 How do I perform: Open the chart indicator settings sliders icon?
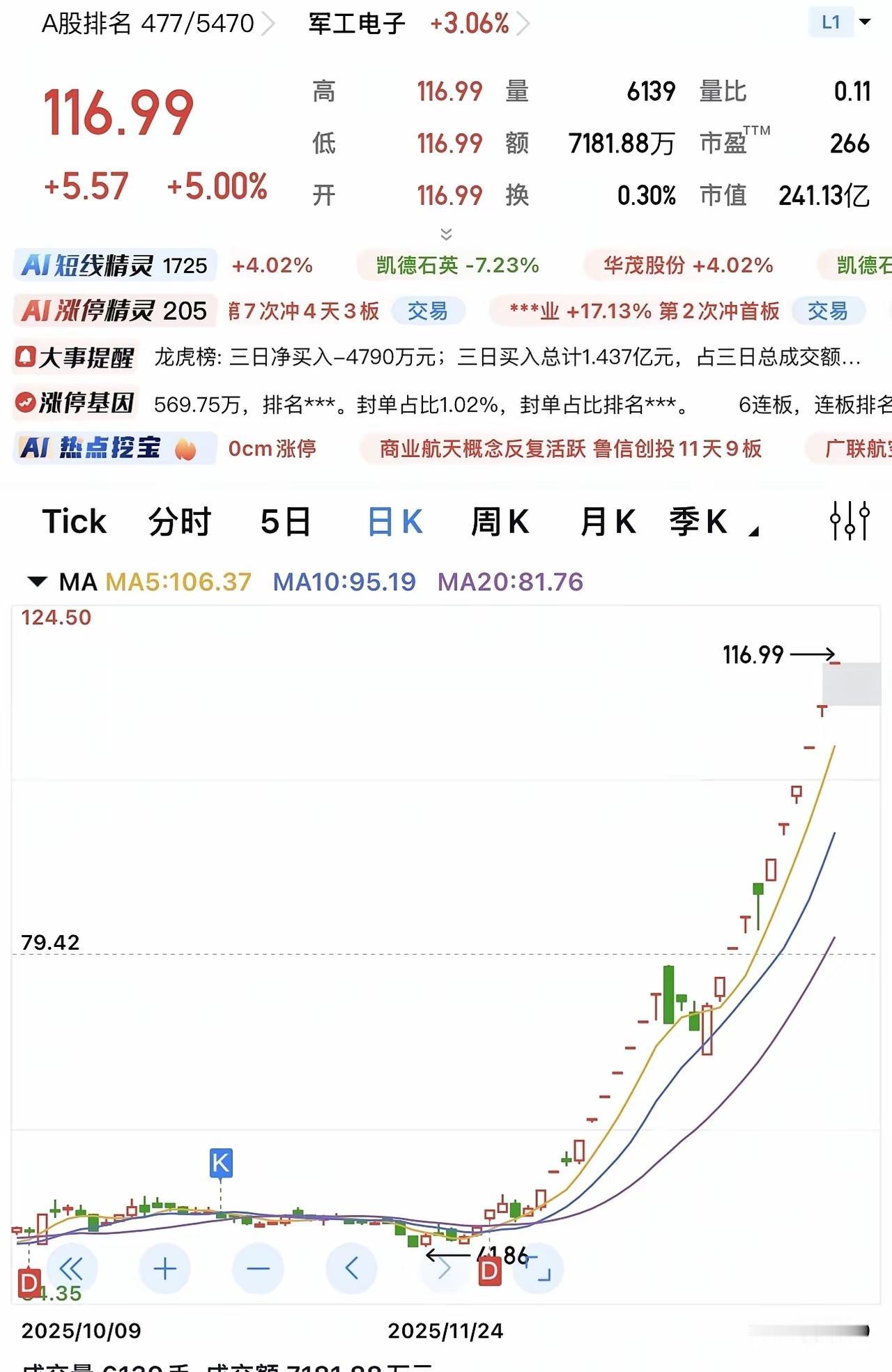[x=852, y=521]
